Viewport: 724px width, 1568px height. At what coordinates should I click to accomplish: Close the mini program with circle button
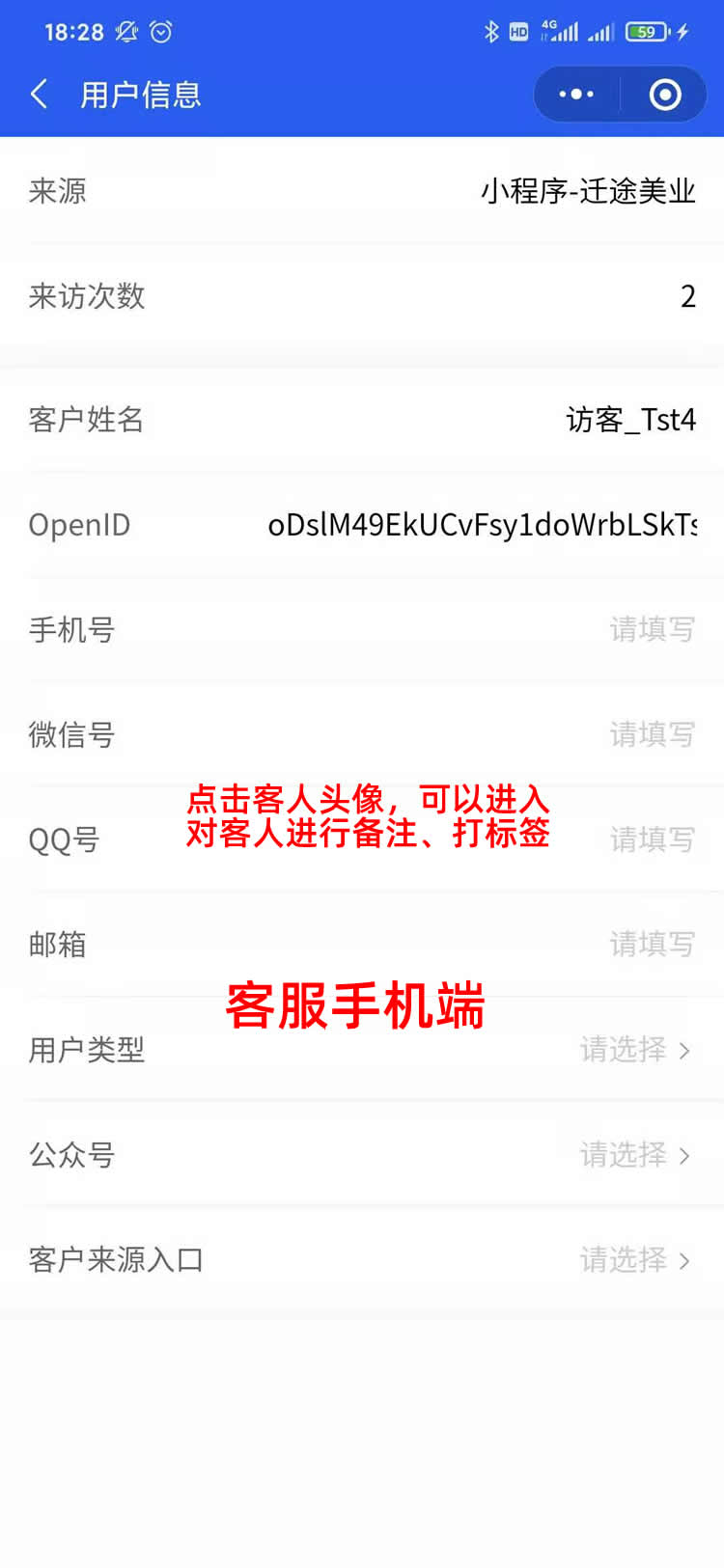(x=665, y=95)
